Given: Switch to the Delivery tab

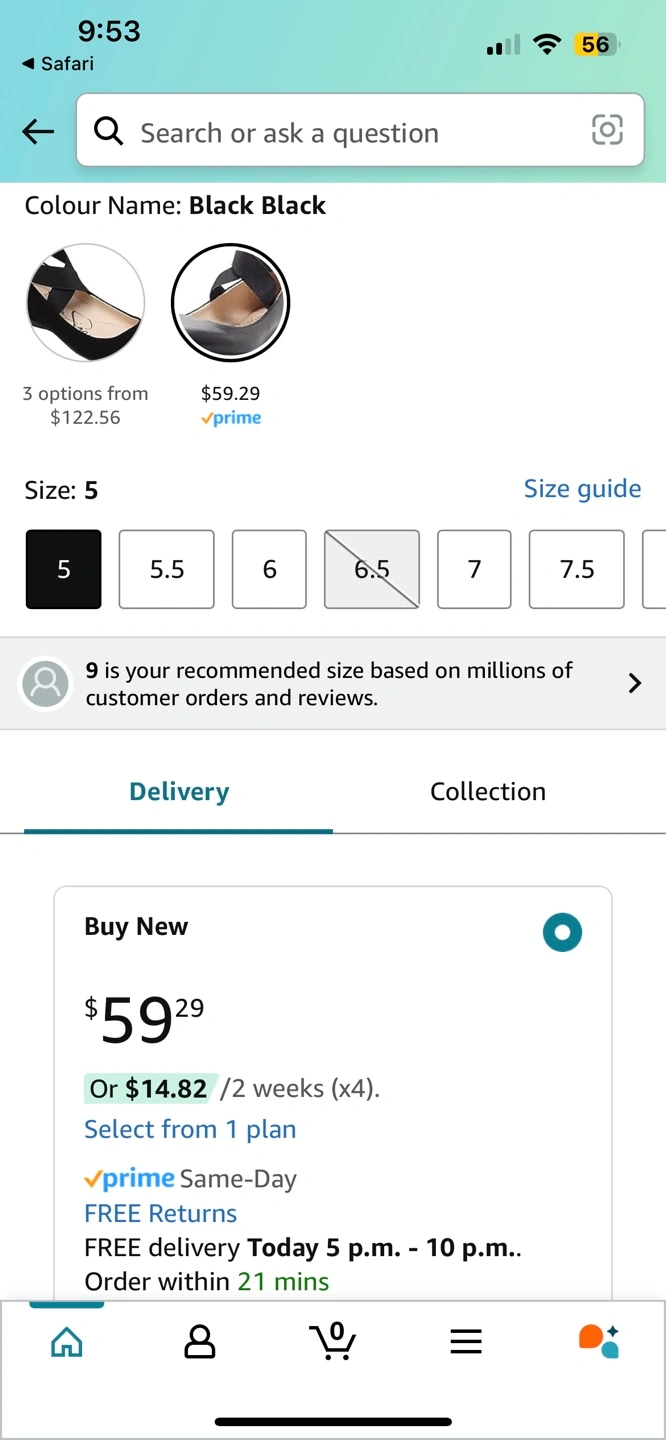Looking at the screenshot, I should (x=179, y=792).
